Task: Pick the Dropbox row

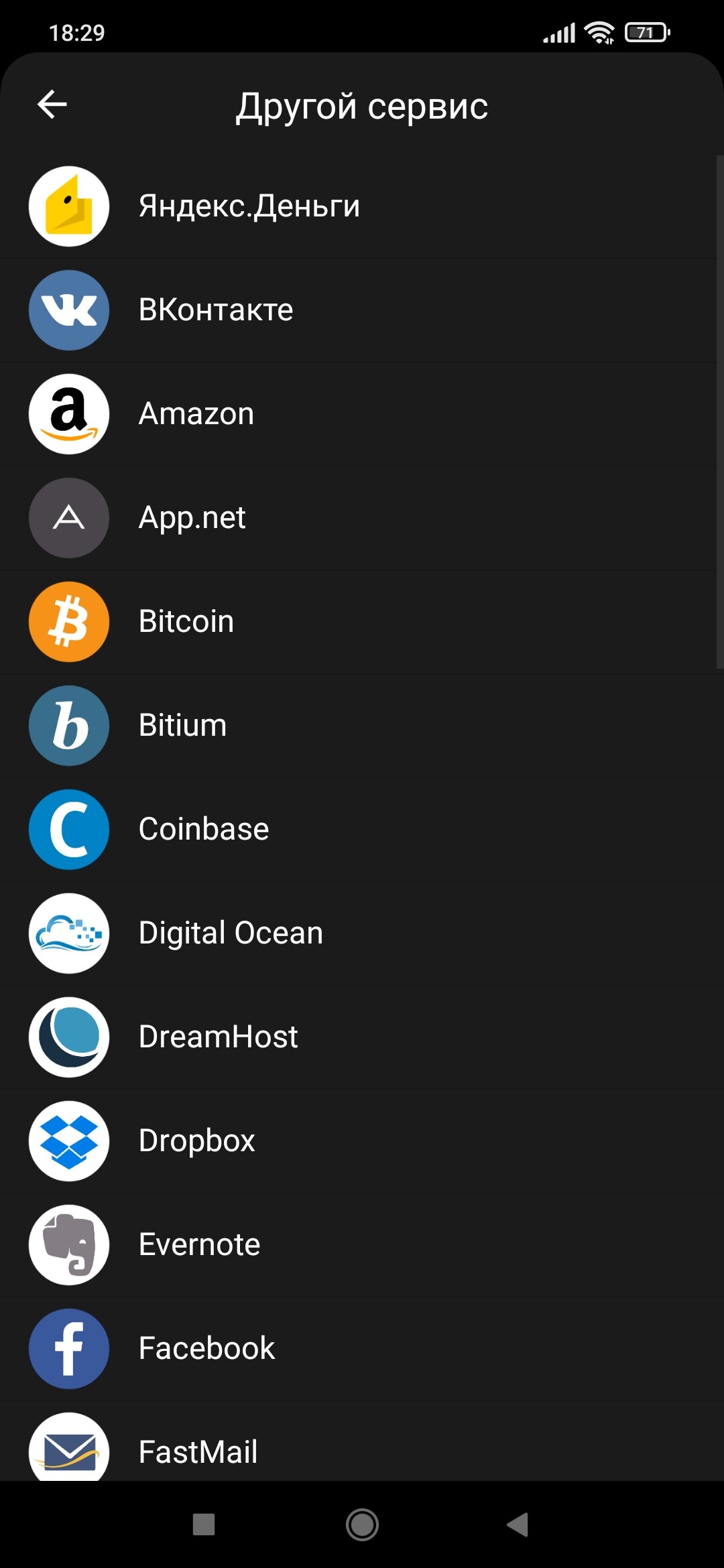Action: coord(362,1141)
